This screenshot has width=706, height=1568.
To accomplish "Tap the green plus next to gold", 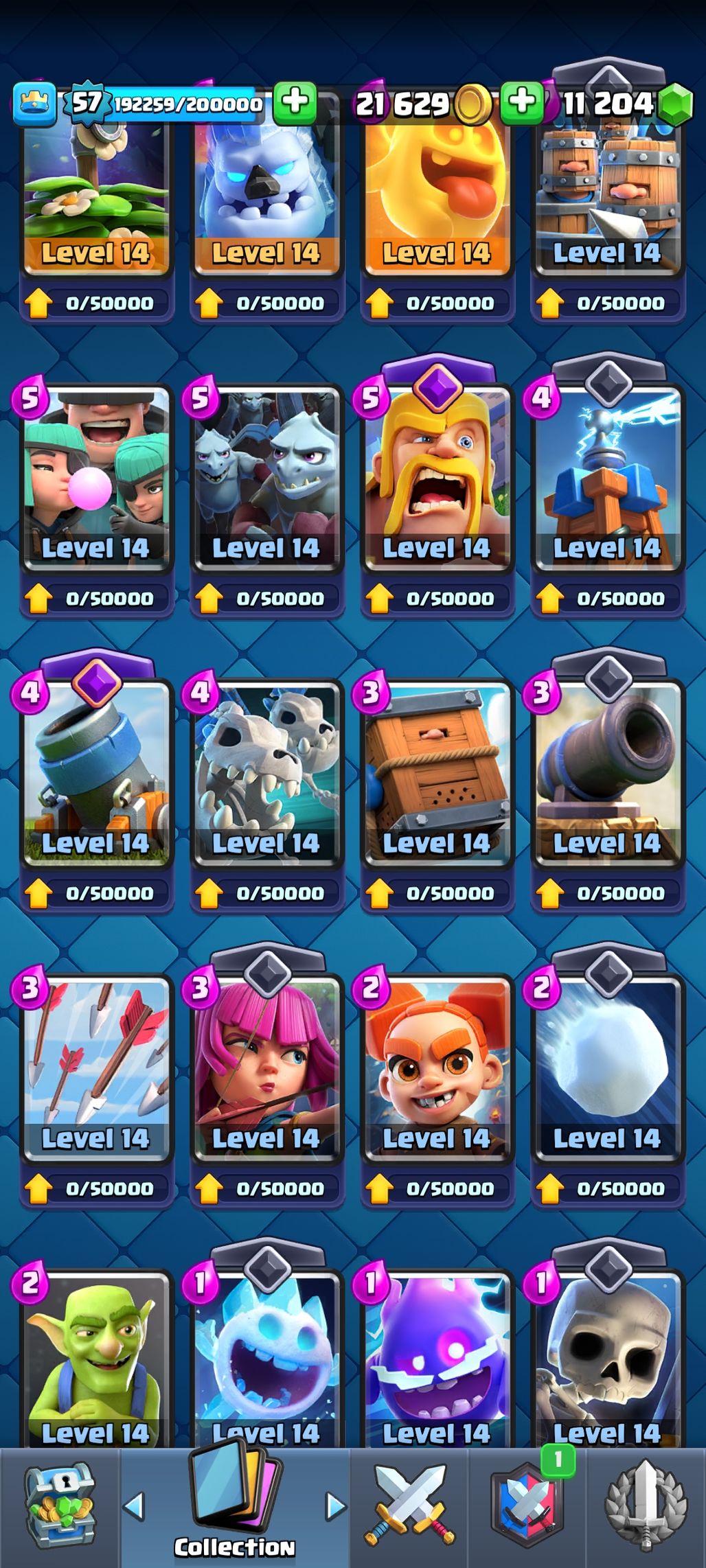I will coord(295,102).
